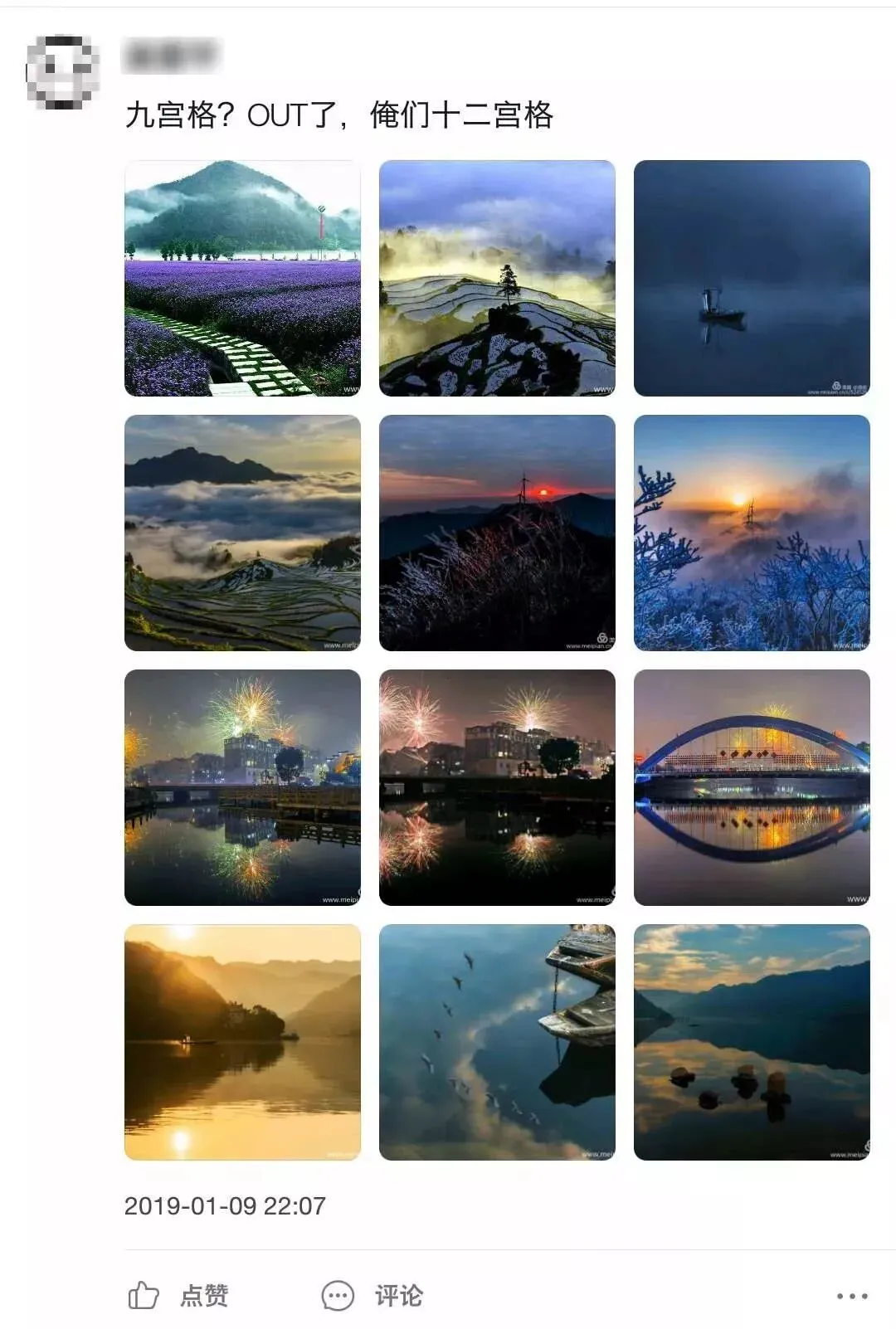Open the frosted blue branches sunrise photo
The width and height of the screenshot is (896, 1329).
752,533
